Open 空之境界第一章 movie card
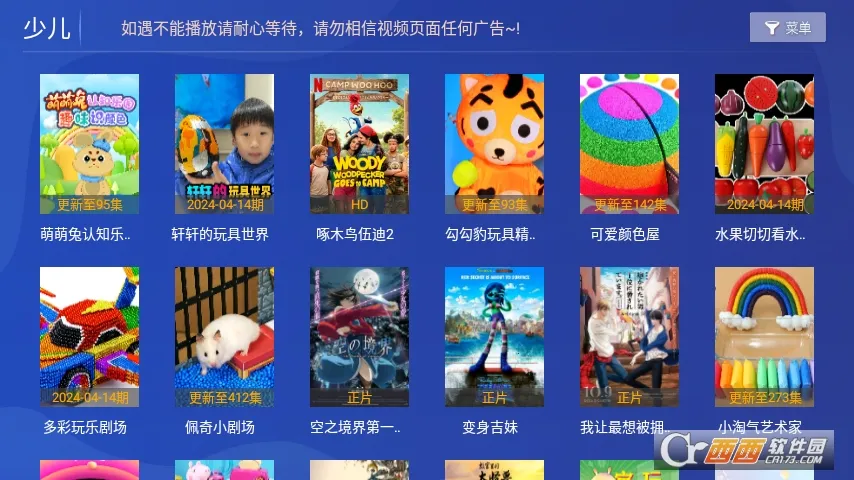Viewport: 854px width, 480px height. pyautogui.click(x=359, y=336)
